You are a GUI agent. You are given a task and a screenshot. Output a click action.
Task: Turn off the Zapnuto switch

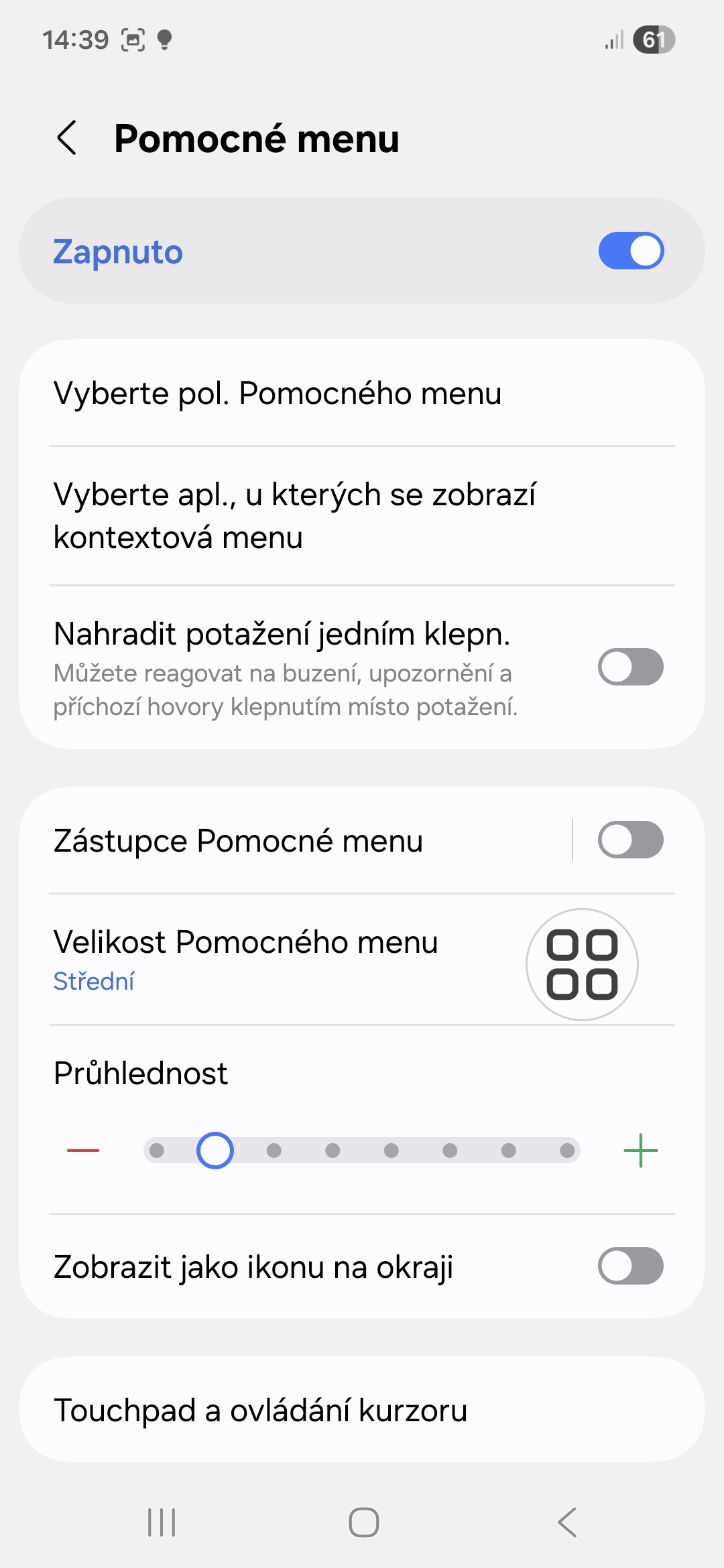coord(630,251)
